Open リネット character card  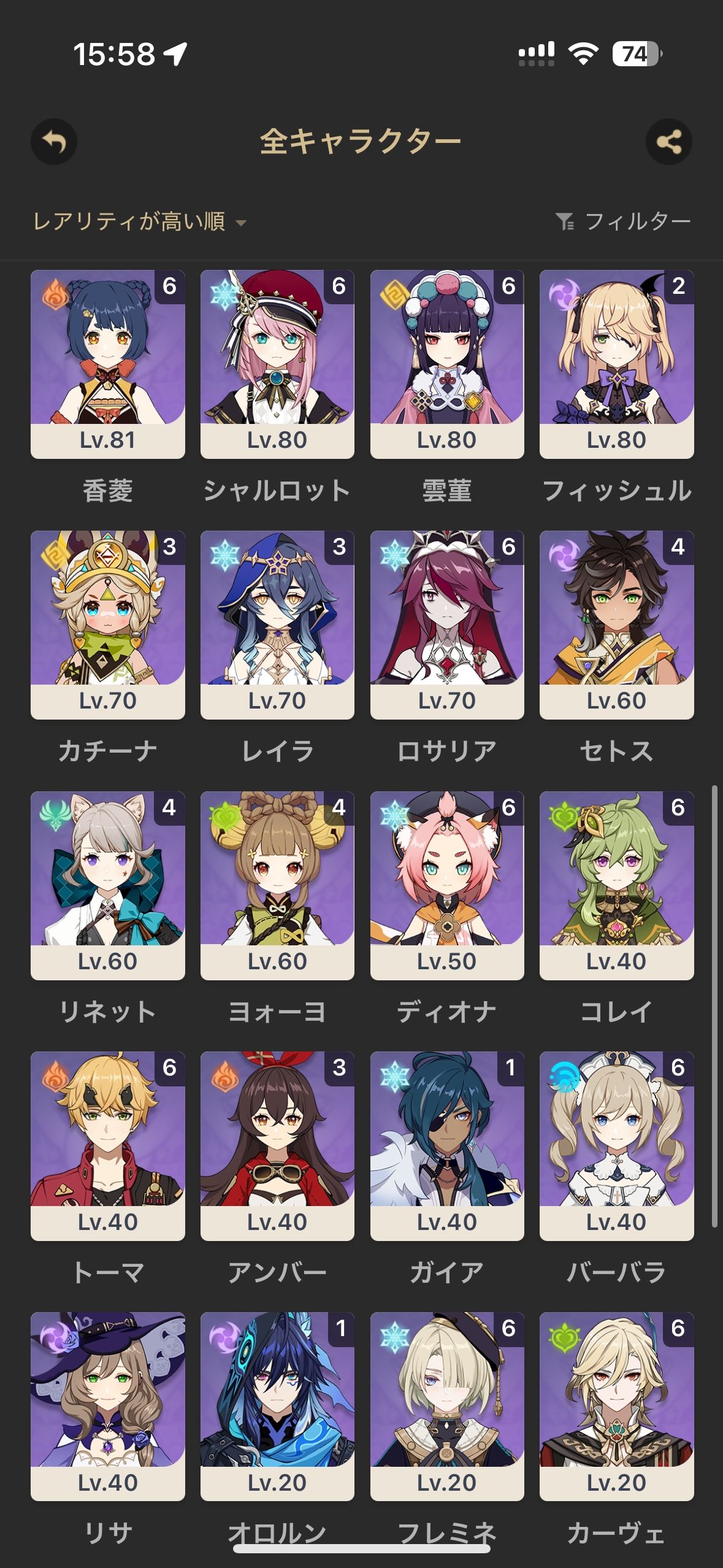pyautogui.click(x=108, y=885)
